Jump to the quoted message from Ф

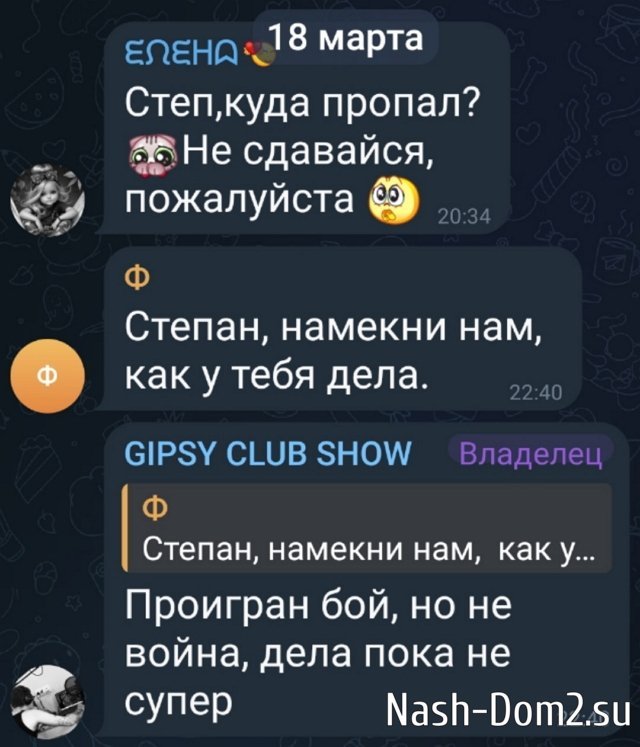[365, 529]
